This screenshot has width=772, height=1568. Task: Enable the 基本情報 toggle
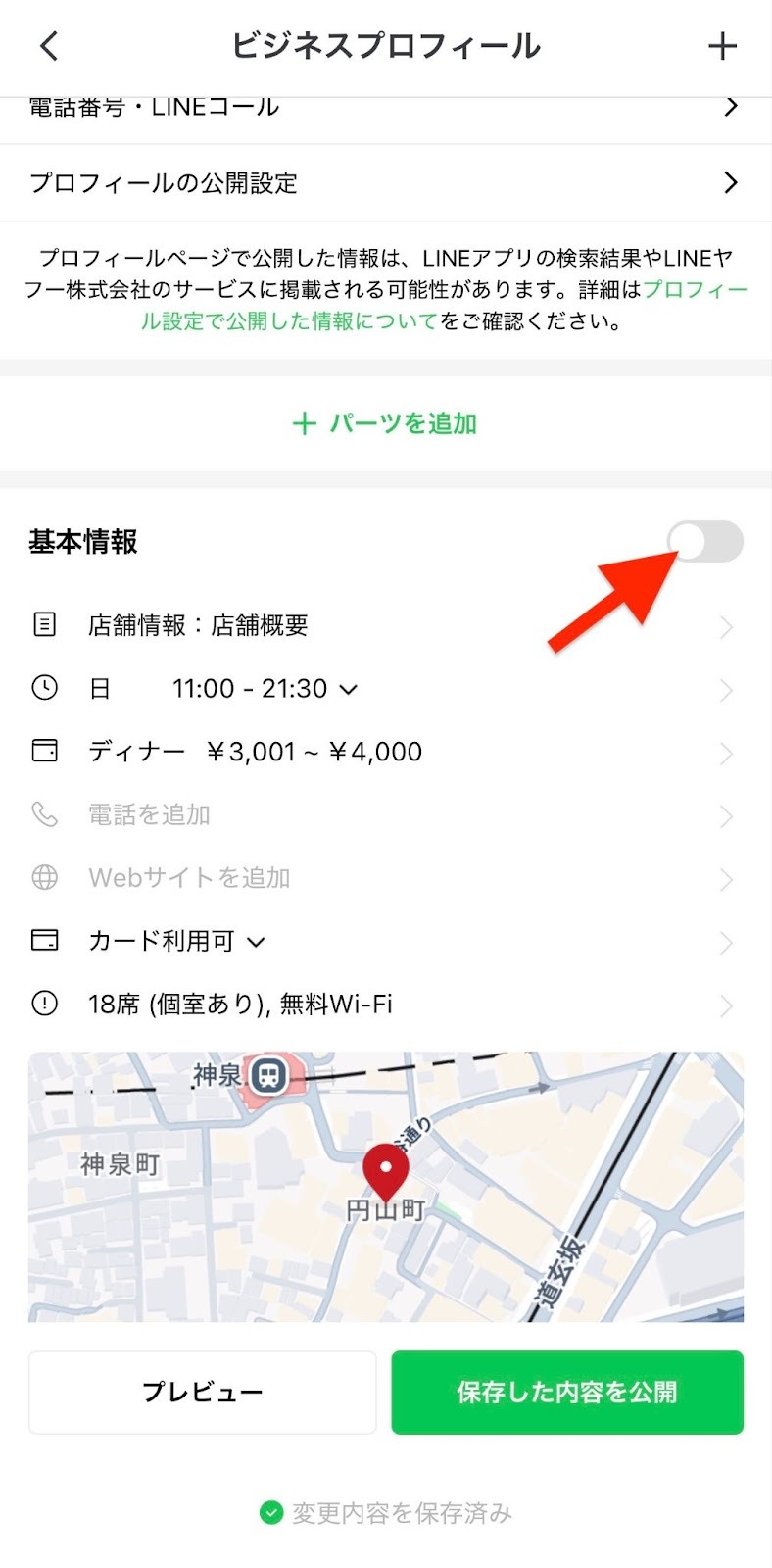(x=704, y=542)
